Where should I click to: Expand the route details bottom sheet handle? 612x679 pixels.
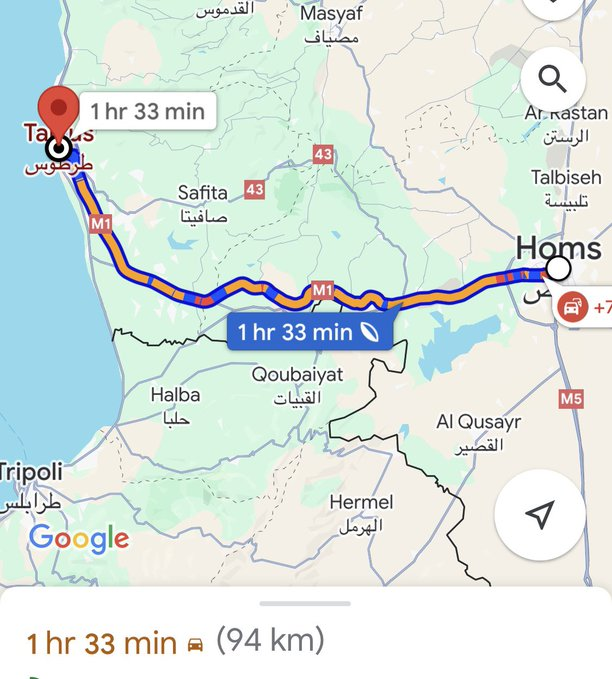click(305, 603)
